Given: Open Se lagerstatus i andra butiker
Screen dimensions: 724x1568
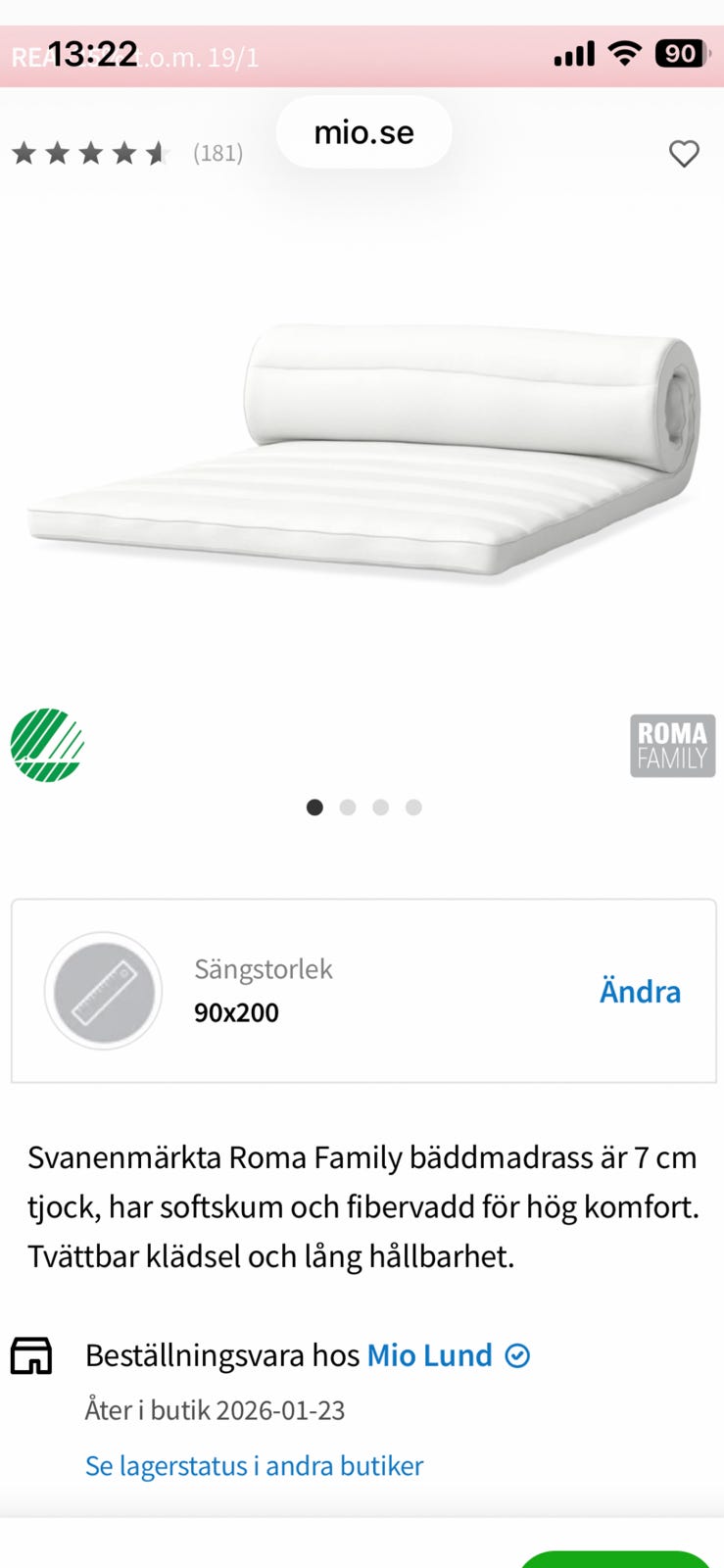Looking at the screenshot, I should coord(254,1465).
